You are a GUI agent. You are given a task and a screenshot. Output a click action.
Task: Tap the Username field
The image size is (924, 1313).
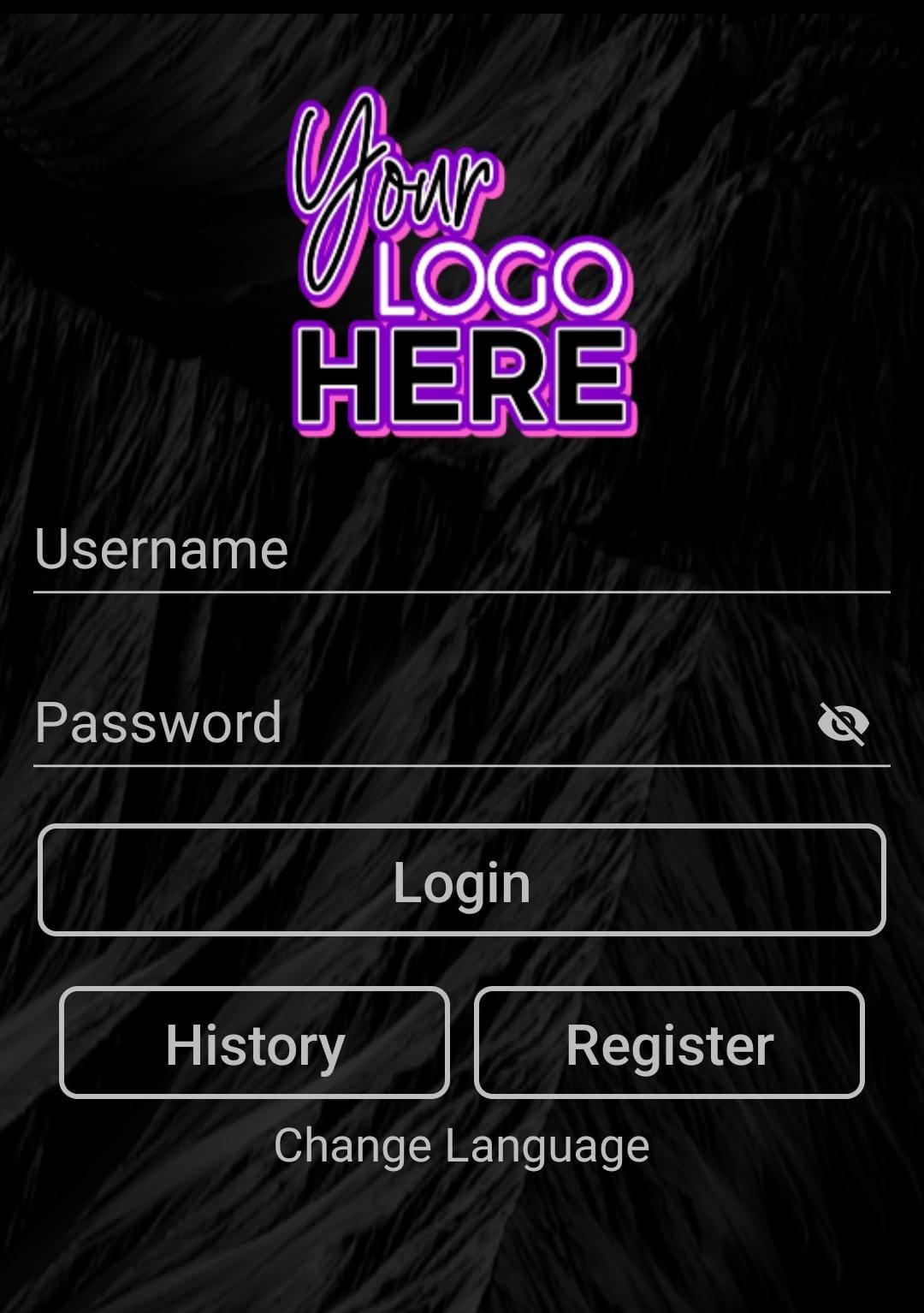(462, 550)
